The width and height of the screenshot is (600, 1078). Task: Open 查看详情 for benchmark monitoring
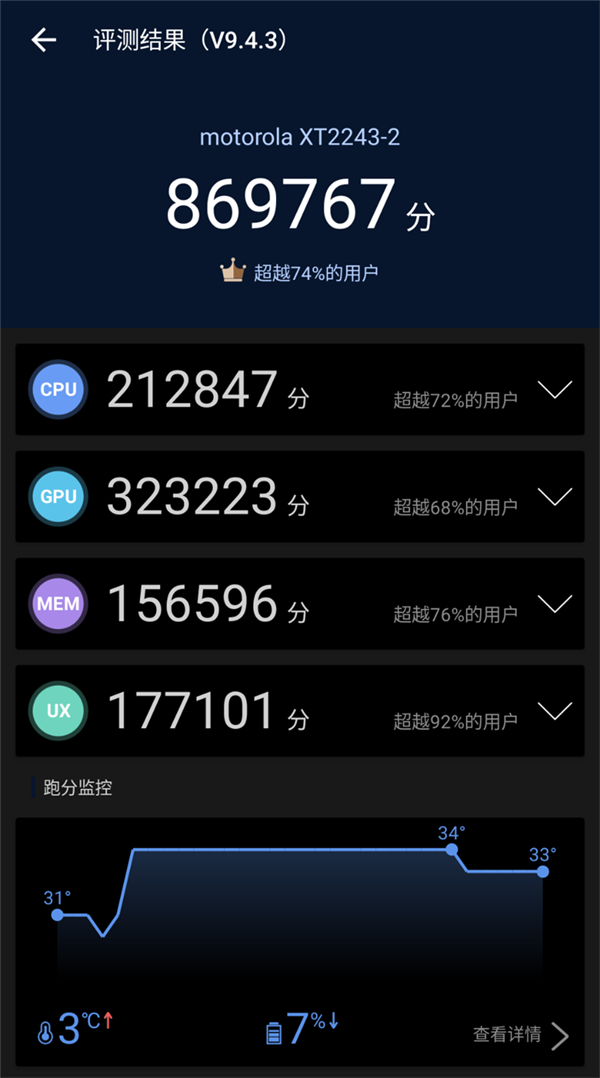pos(520,1034)
